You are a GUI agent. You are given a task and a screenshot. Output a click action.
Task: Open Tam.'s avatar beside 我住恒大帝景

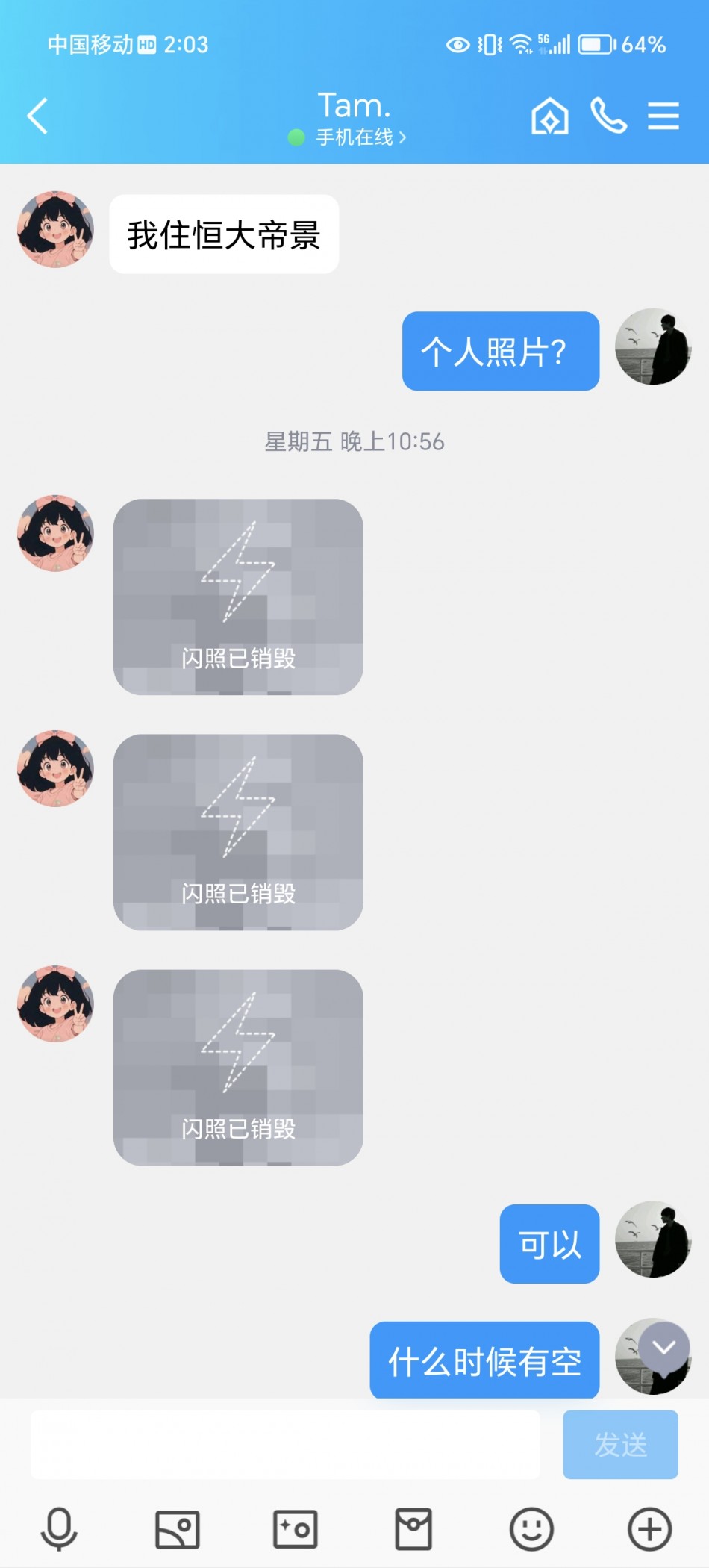(x=56, y=229)
